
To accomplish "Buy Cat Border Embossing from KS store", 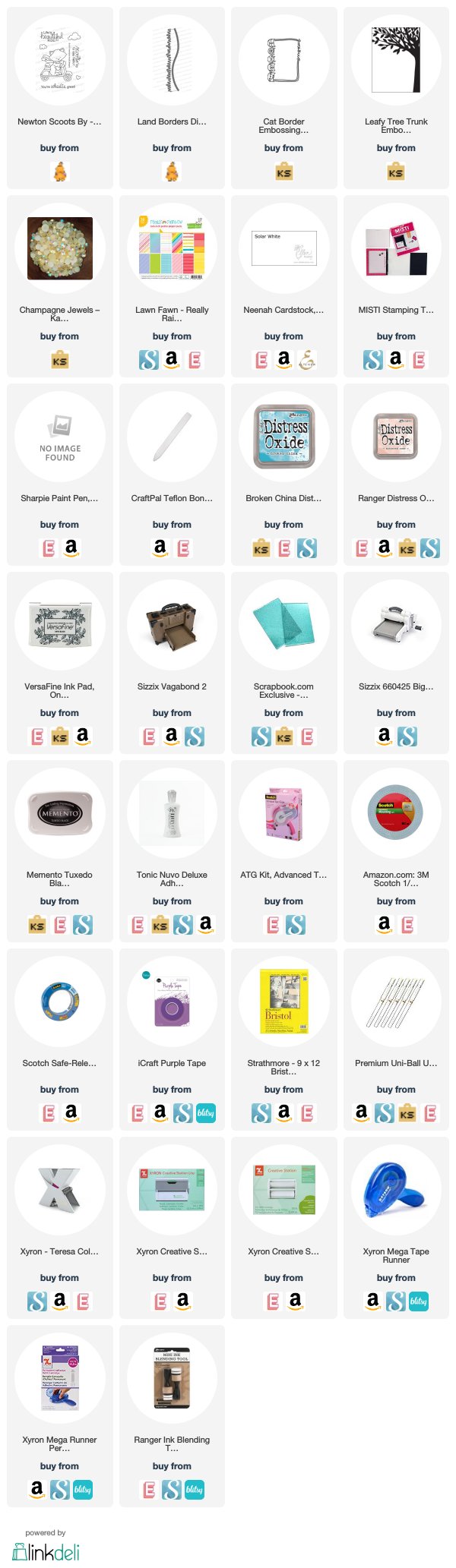I will pos(283,172).
